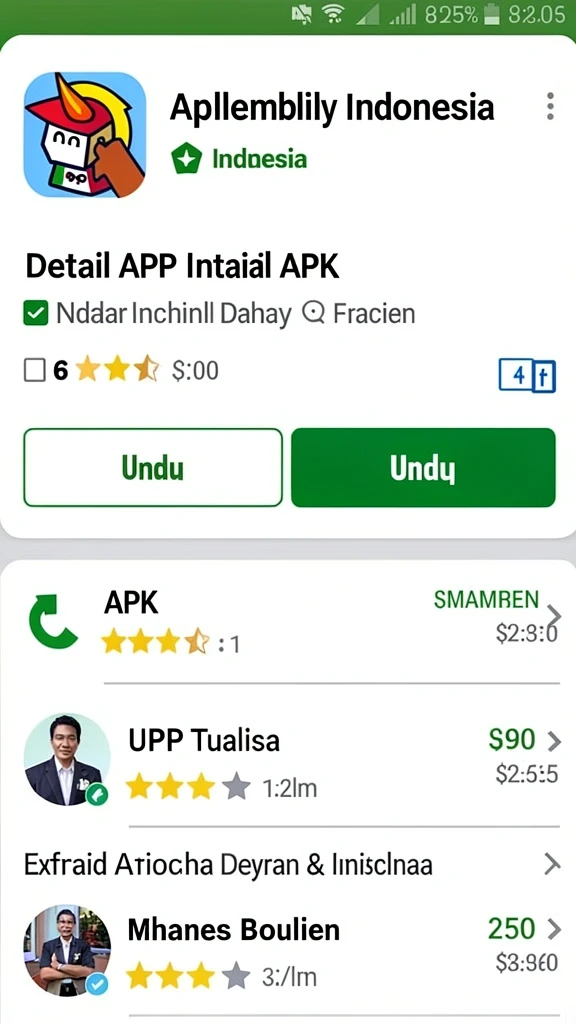The height and width of the screenshot is (1024, 576).
Task: Uncheck the Nddar Inchinll Dahay checkbox
Action: pyautogui.click(x=35, y=315)
